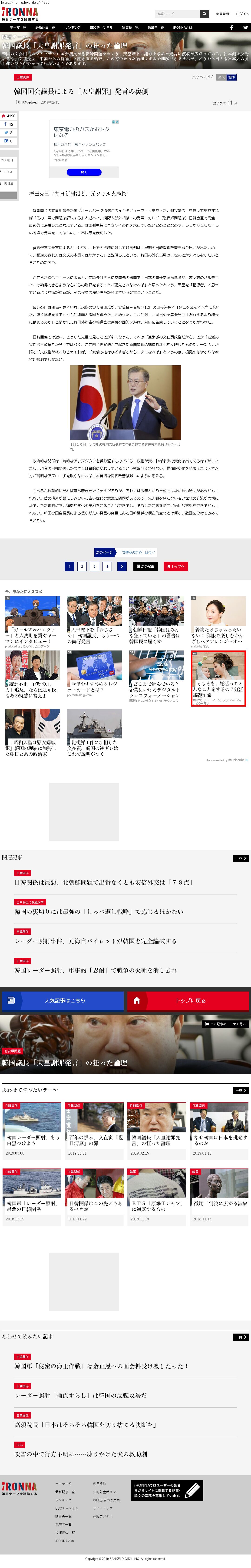The height and width of the screenshot is (1568, 251).
Task: Switch to the ランキング tab
Action: click(x=72, y=27)
